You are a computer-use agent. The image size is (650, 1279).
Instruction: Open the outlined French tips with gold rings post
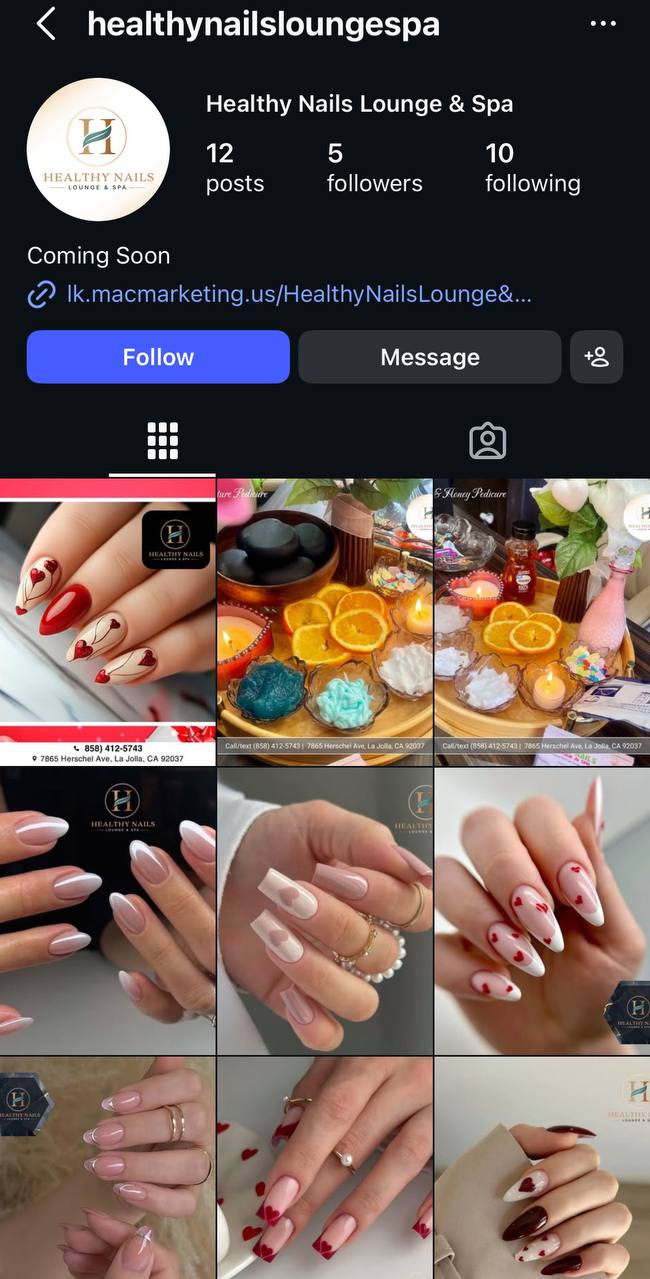(107, 1168)
